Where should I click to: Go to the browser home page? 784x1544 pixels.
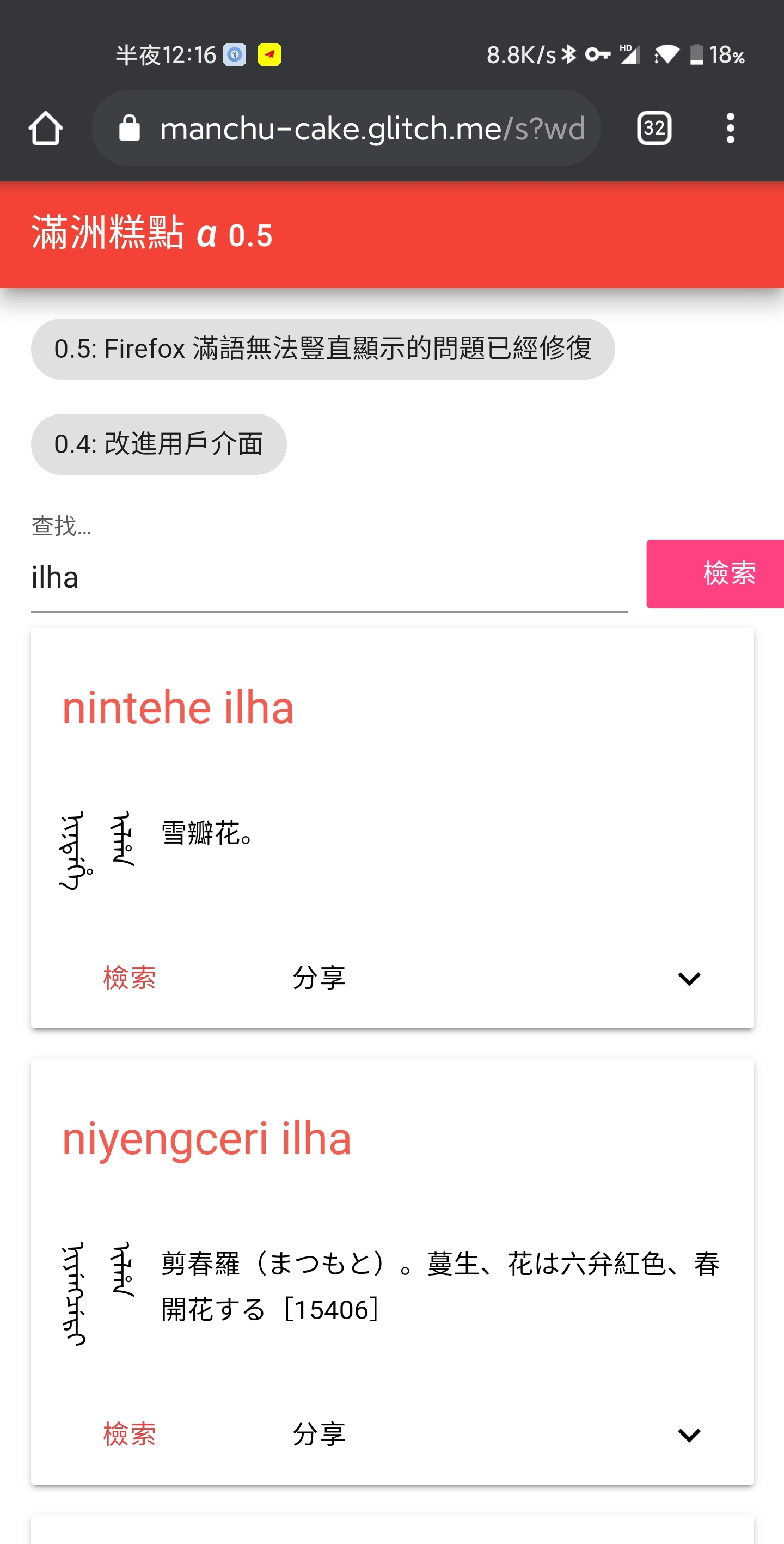(46, 129)
